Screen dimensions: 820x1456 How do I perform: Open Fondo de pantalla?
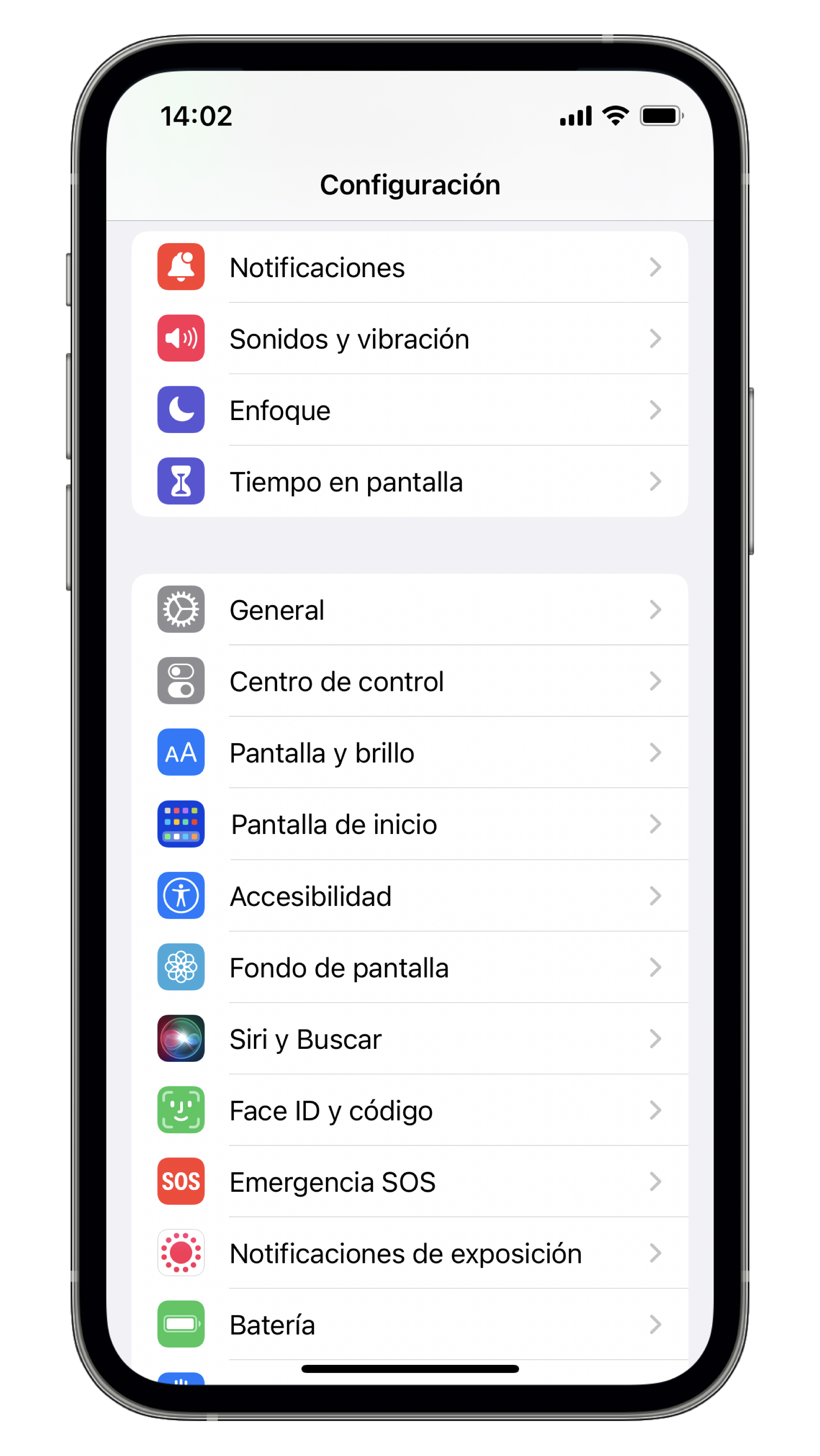[410, 967]
